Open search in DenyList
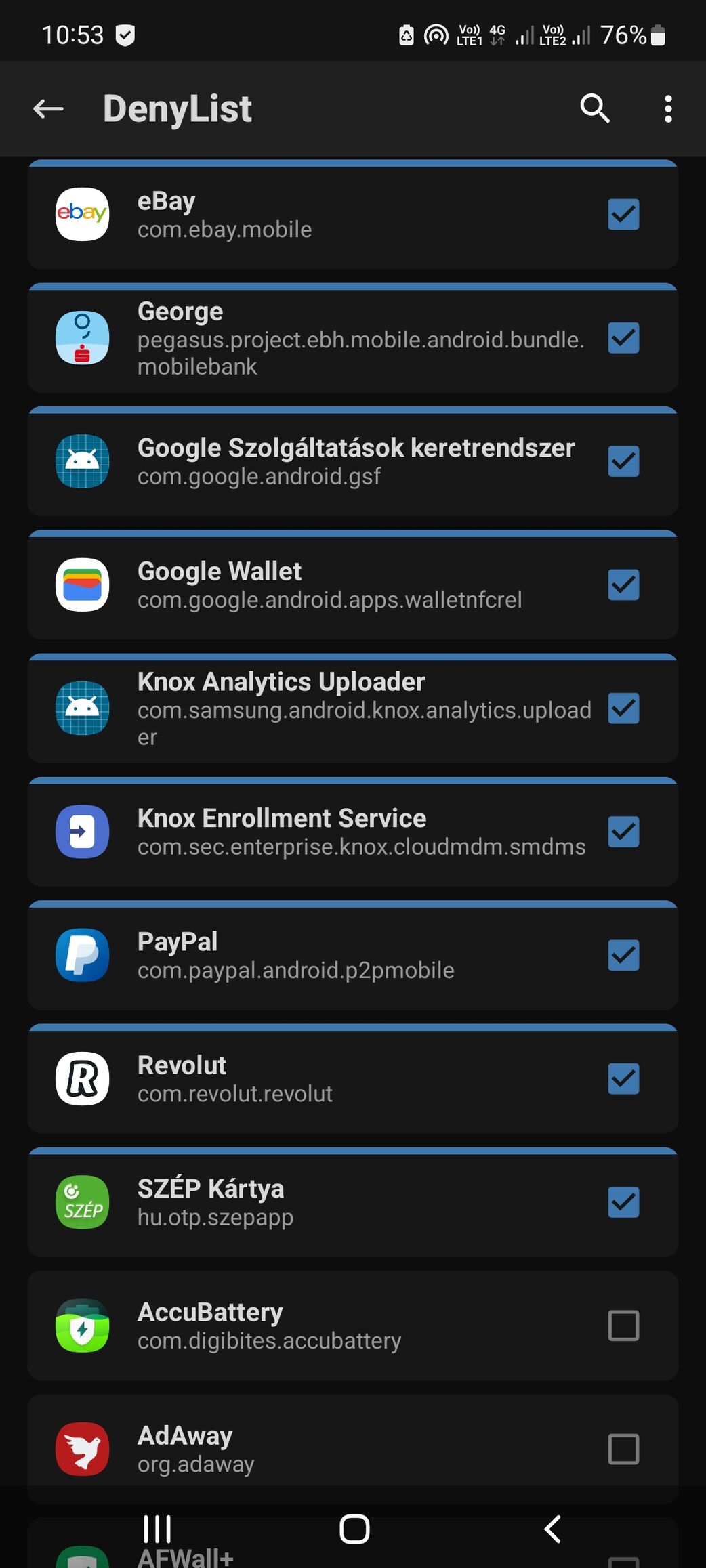The image size is (706, 1568). (595, 108)
